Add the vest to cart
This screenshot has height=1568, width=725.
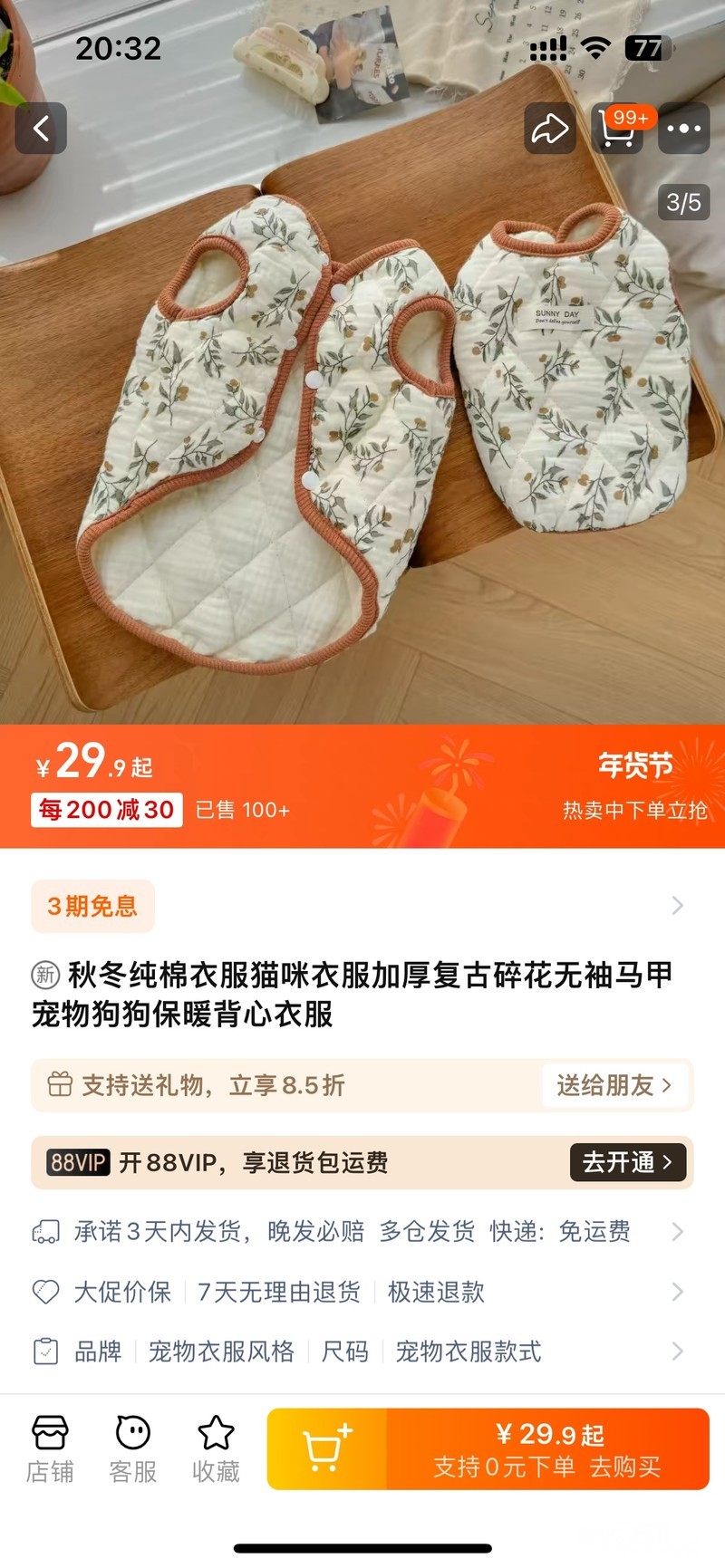[327, 1449]
